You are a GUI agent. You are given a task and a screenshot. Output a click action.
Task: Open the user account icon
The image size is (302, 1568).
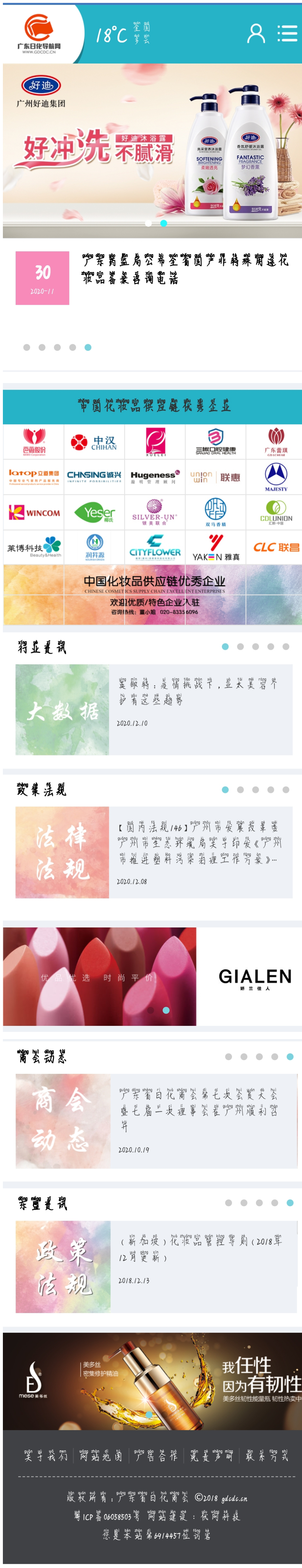pos(256,33)
